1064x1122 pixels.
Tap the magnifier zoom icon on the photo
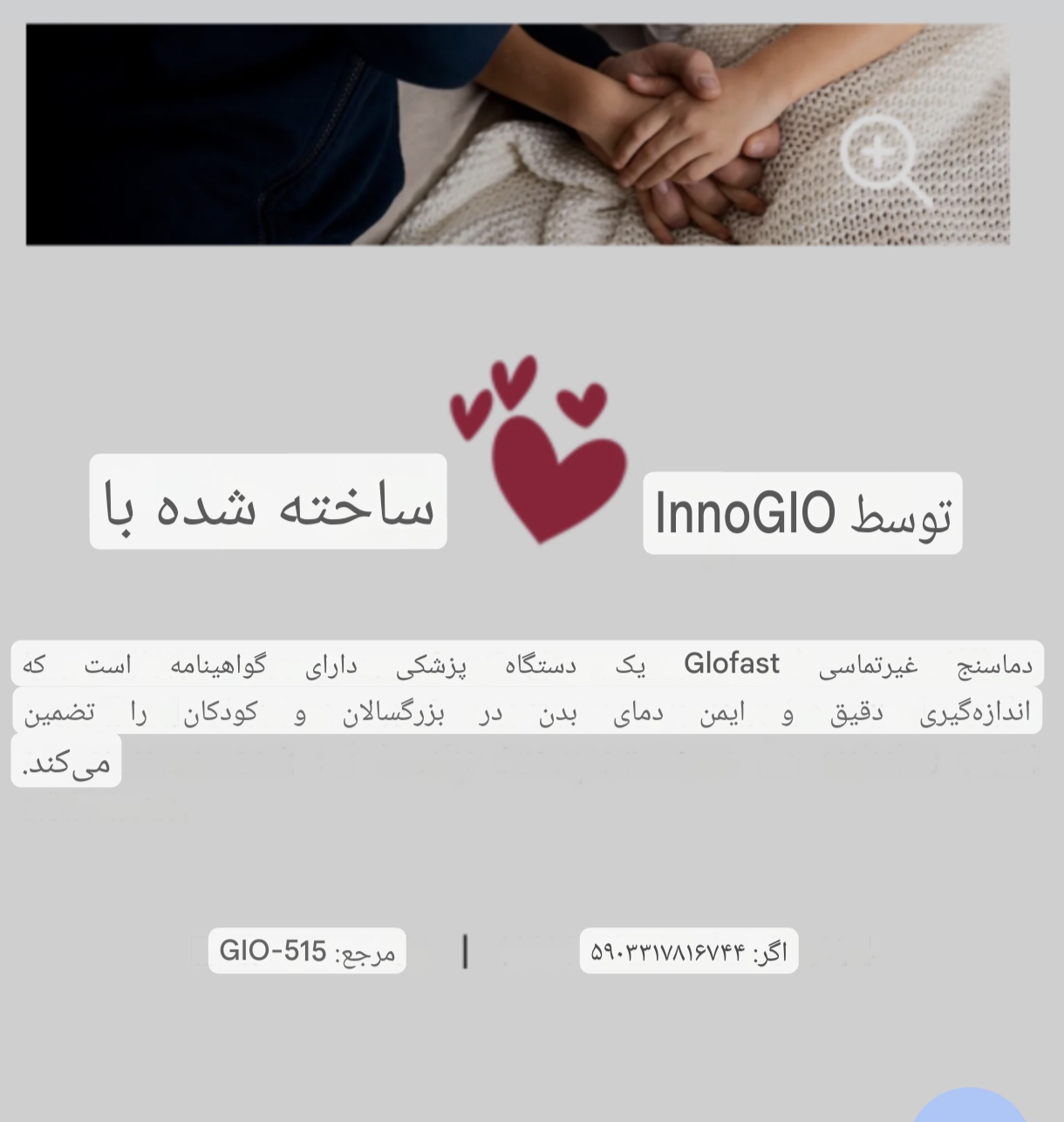pos(879,154)
